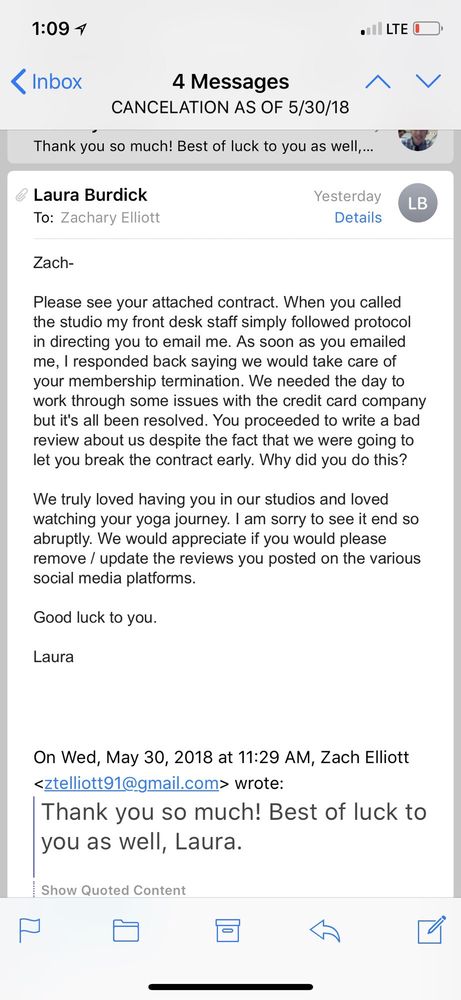461x1000 pixels.
Task: Go to next message with down arrow
Action: 428,81
